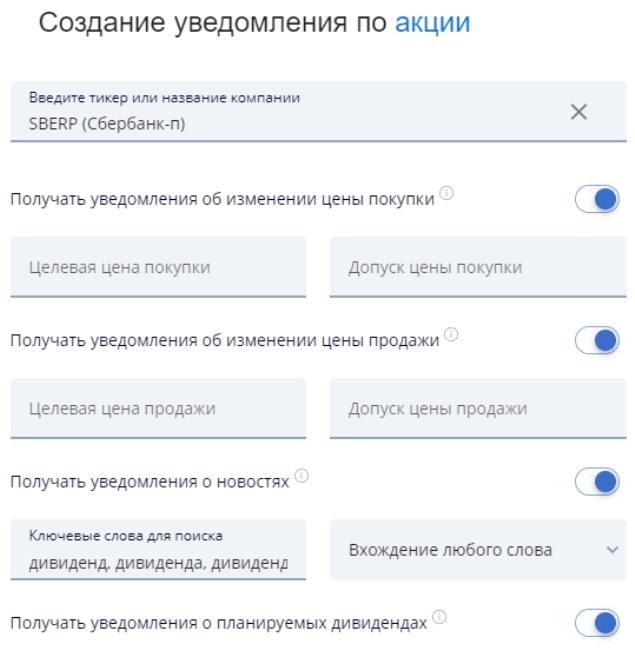Select the «Допуск цены продажи» field
This screenshot has height=650, width=635.
click(477, 409)
